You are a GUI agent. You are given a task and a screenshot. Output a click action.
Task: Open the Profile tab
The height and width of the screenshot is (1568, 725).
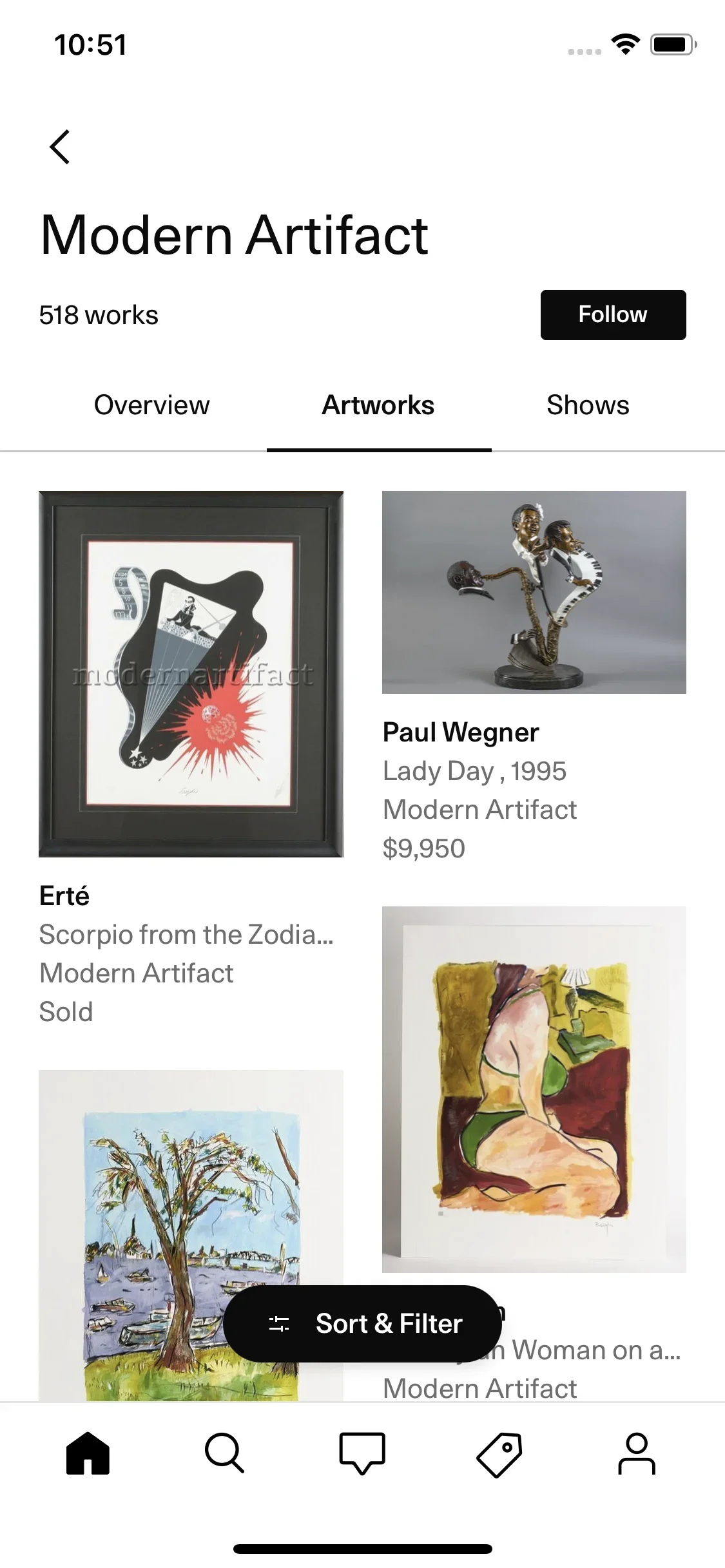coord(636,1453)
